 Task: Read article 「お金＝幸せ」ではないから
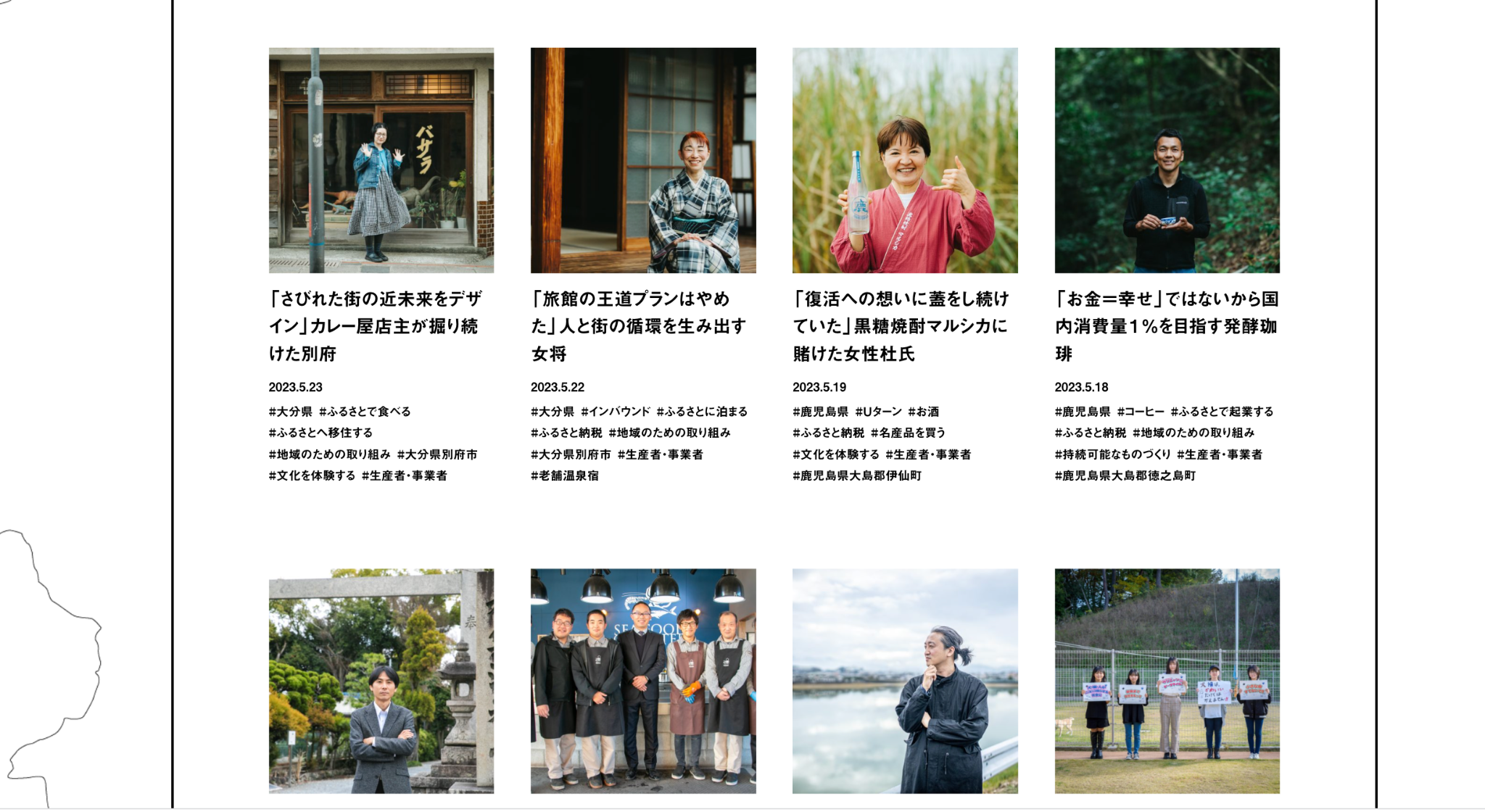coord(1166,326)
